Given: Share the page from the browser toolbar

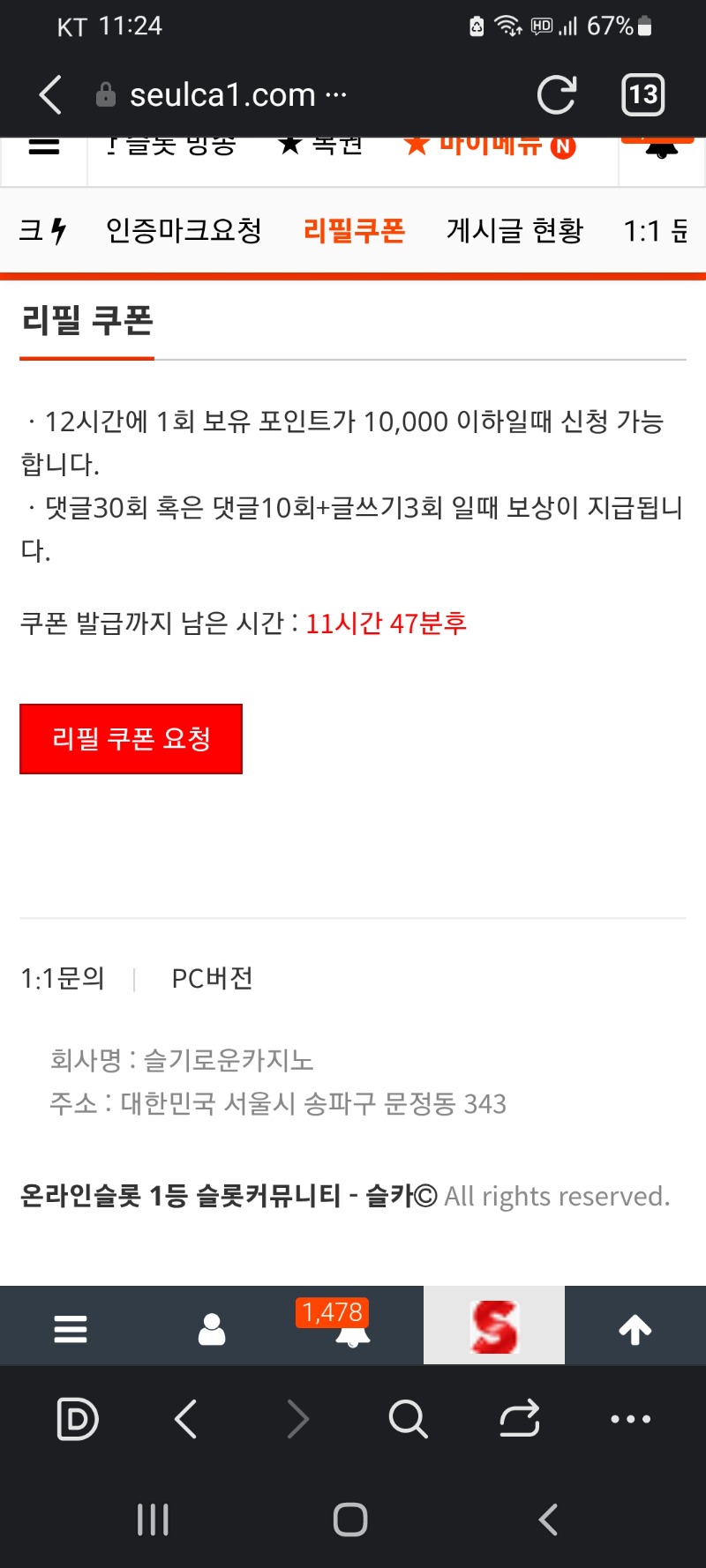Looking at the screenshot, I should (519, 1419).
